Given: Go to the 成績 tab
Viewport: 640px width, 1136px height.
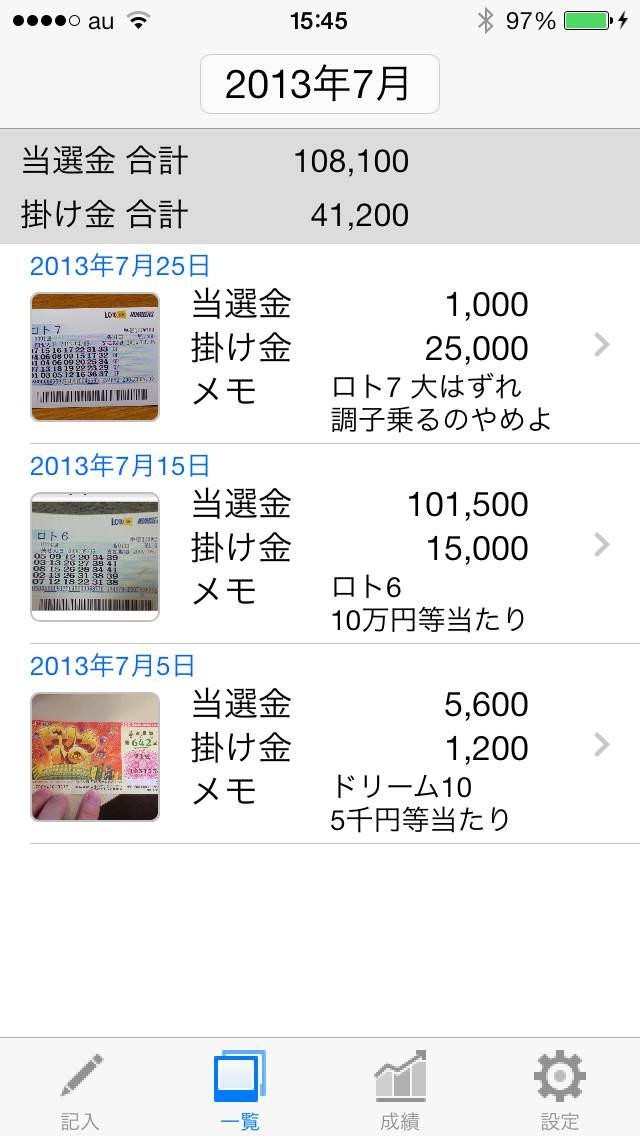Looking at the screenshot, I should (400, 1090).
